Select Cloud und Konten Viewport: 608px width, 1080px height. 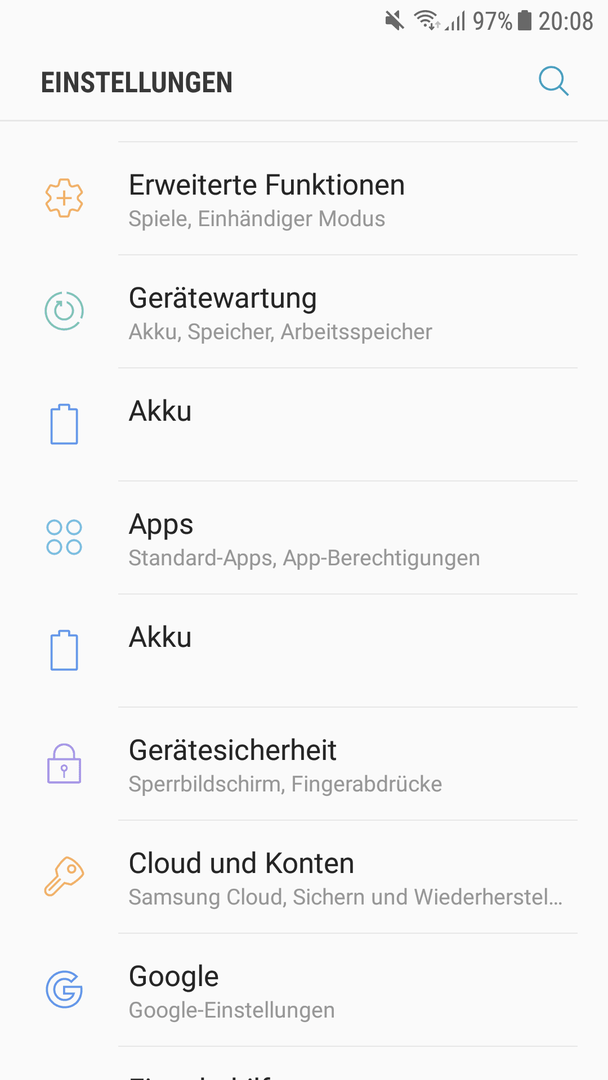pos(304,877)
